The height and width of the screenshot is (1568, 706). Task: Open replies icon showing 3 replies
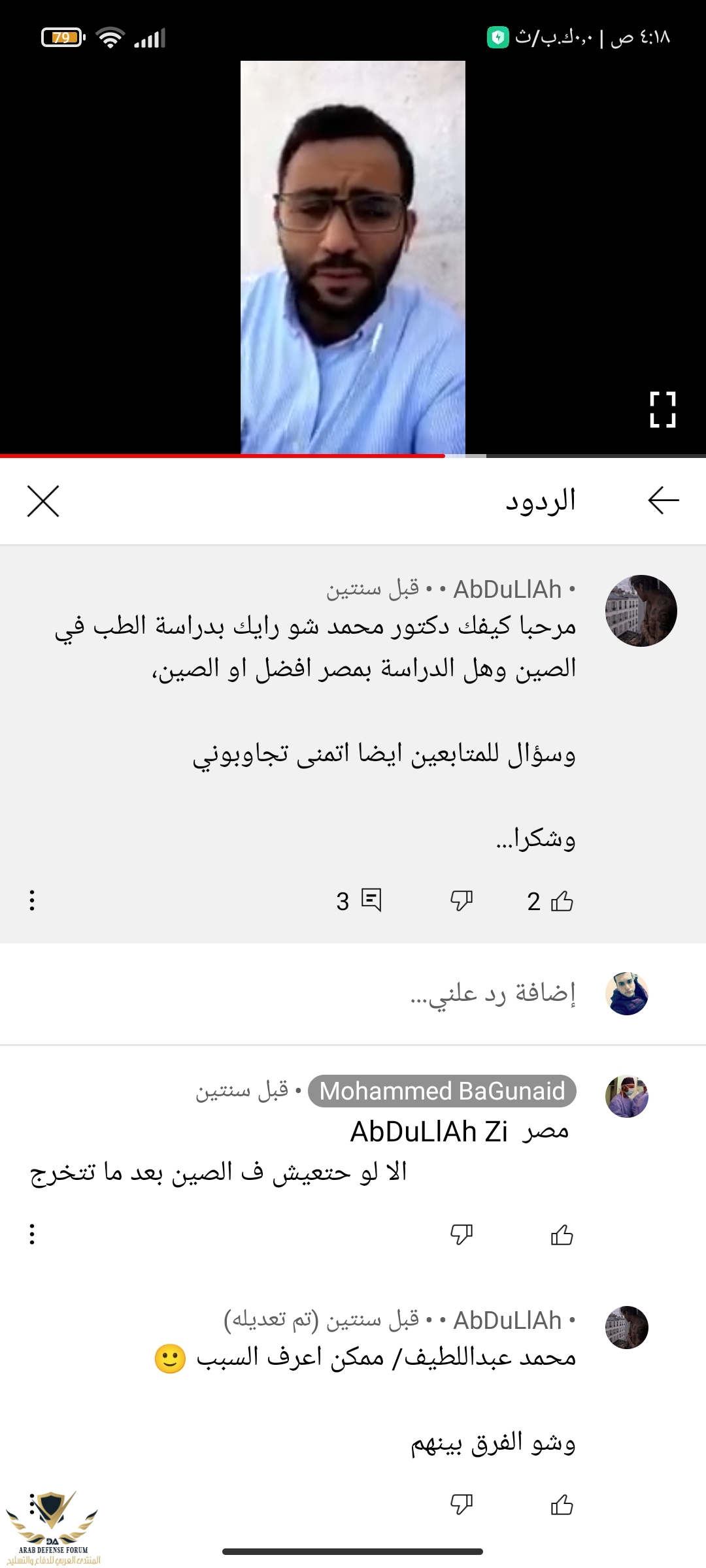click(x=371, y=901)
